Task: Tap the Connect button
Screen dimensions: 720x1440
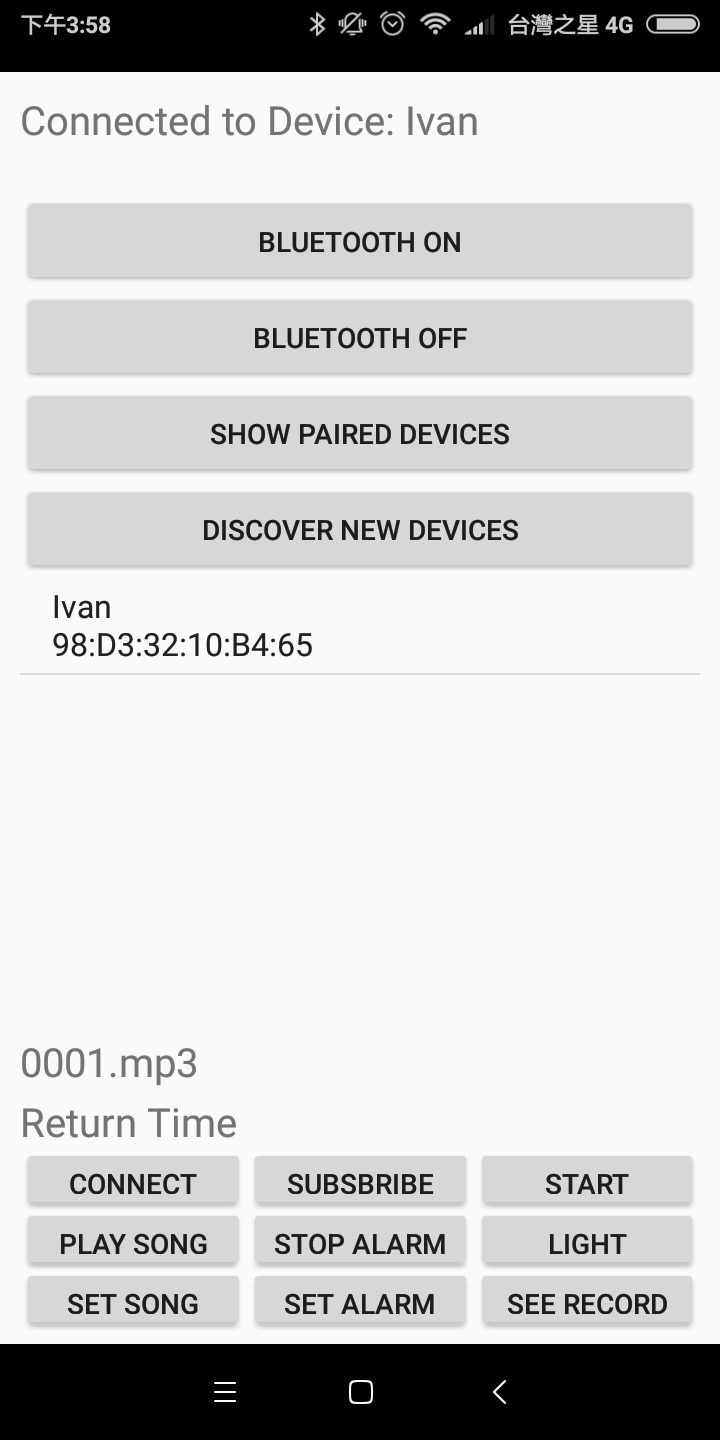Action: (133, 1184)
